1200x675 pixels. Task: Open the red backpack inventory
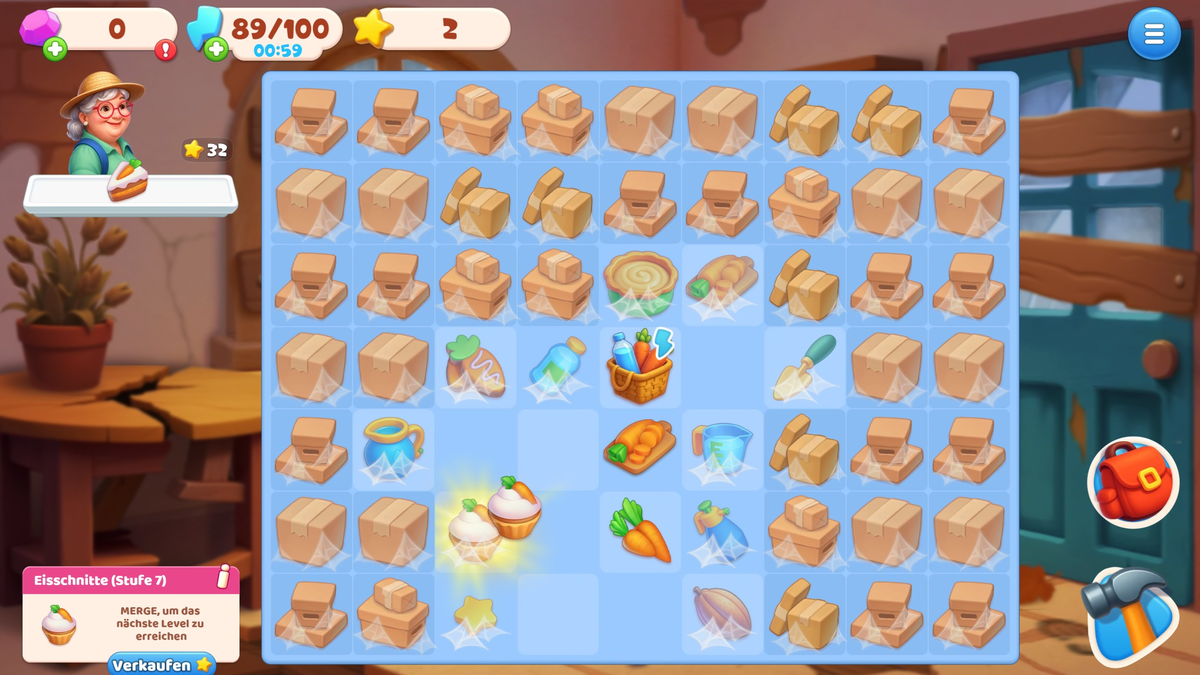1133,482
